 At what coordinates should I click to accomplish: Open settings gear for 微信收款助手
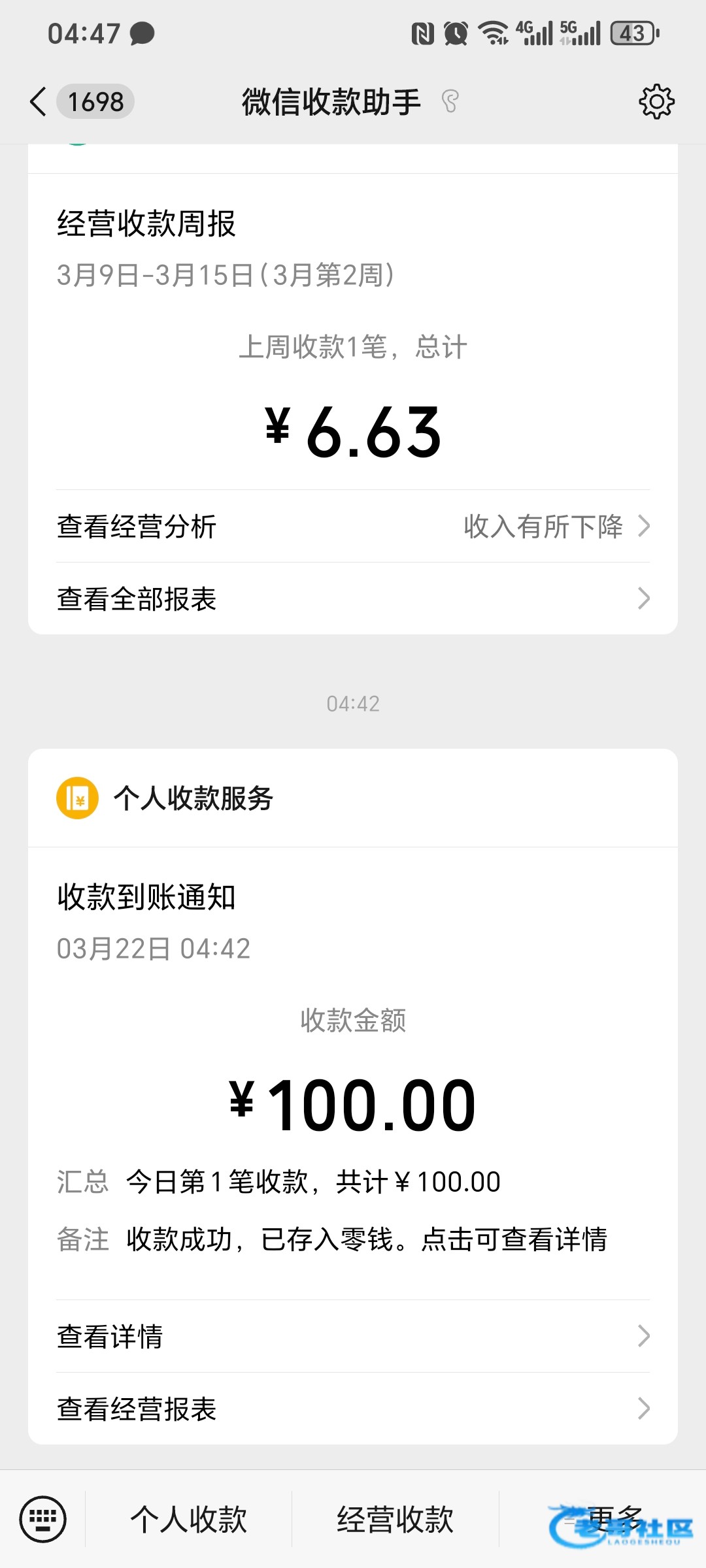tap(656, 102)
